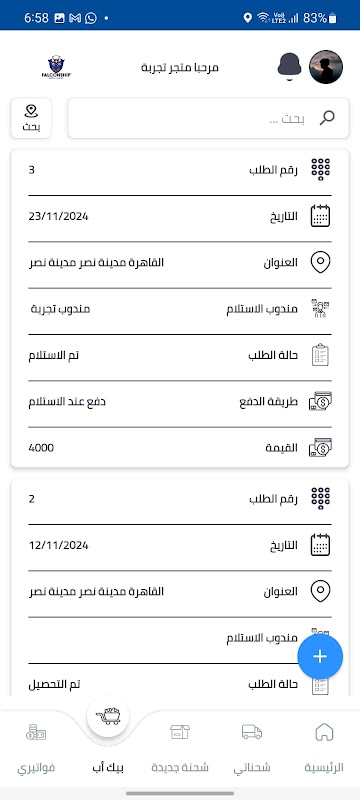360x800 pixels.
Task: Open the شحنة جديدة new shipment tab
Action: pyautogui.click(x=180, y=748)
